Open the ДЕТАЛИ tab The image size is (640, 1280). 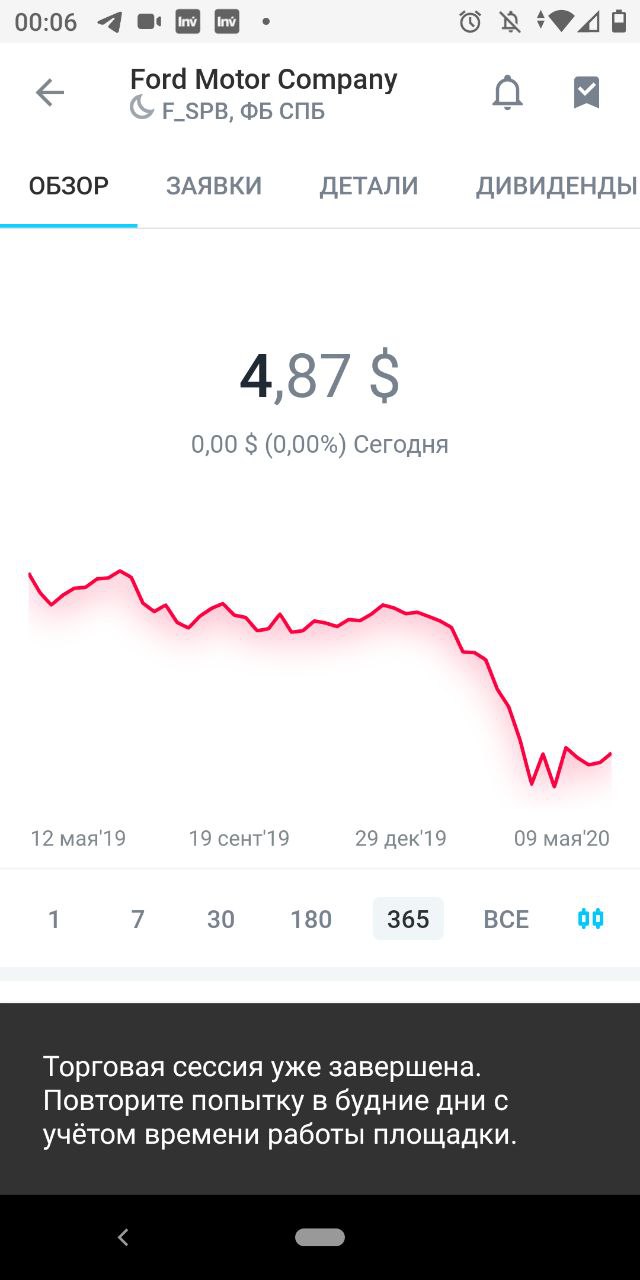click(369, 185)
